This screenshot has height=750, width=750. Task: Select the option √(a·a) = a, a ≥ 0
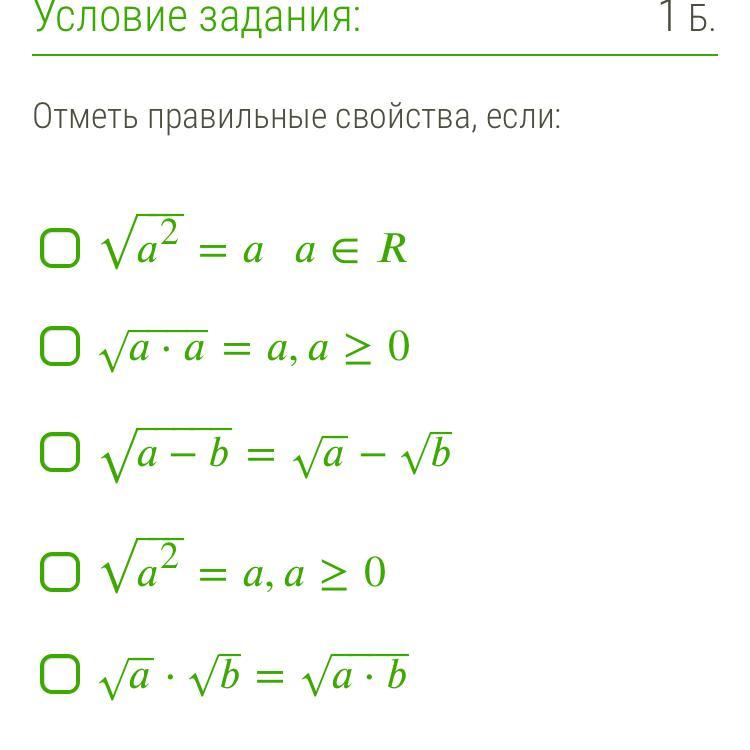click(x=59, y=347)
